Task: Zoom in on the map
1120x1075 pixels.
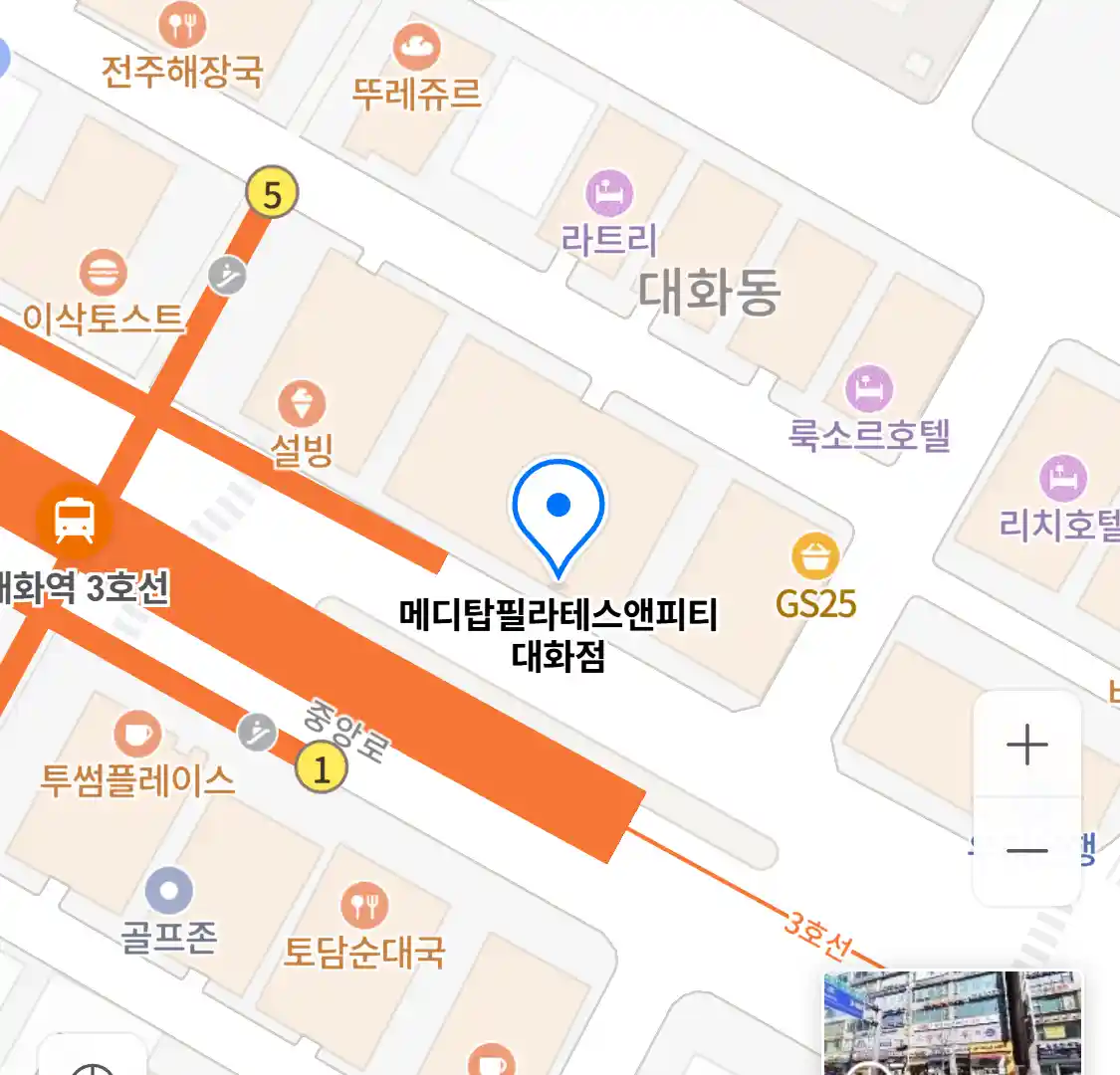Action: click(x=1026, y=745)
